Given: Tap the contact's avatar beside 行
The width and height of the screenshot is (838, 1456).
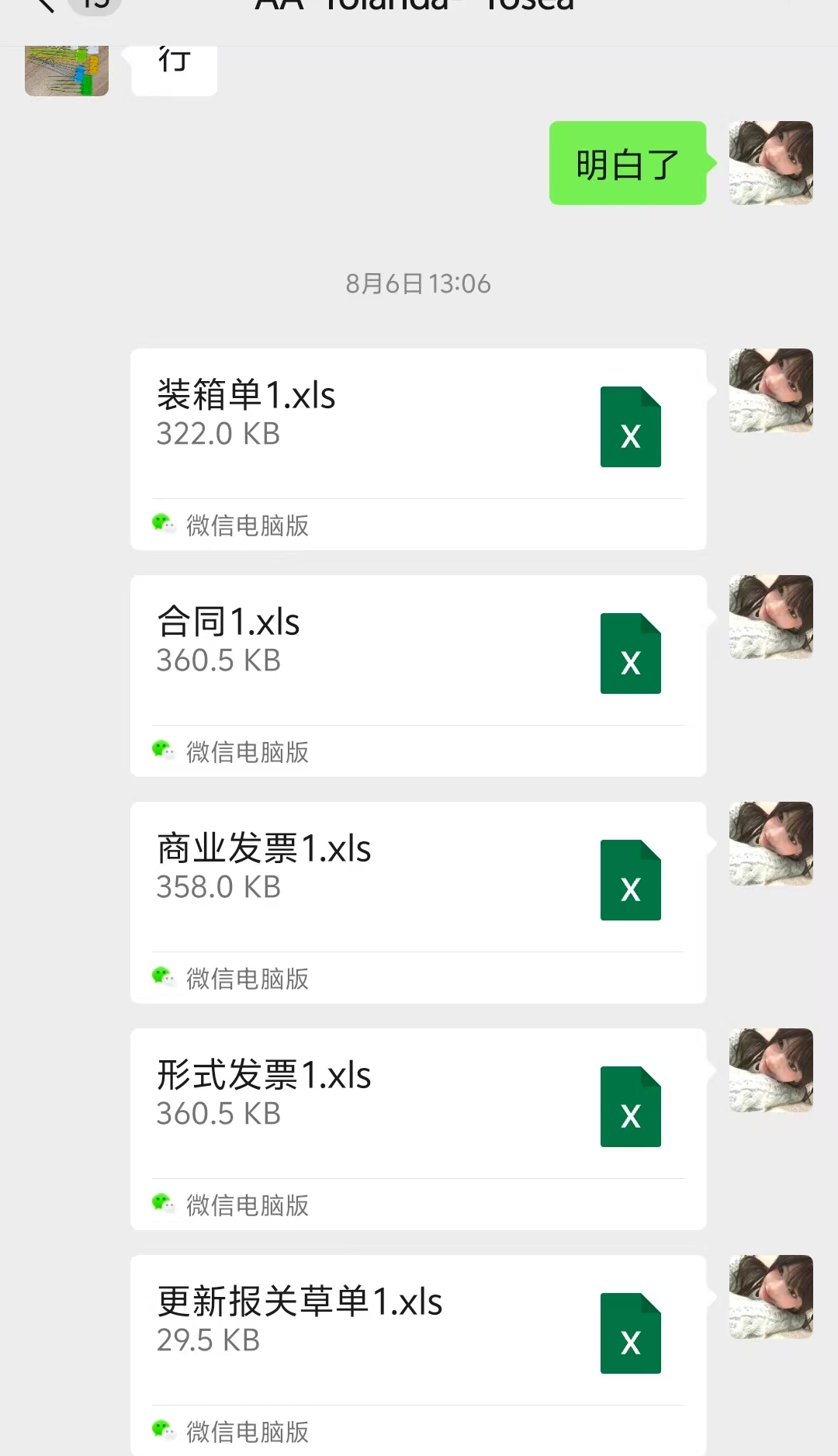Looking at the screenshot, I should click(x=67, y=71).
